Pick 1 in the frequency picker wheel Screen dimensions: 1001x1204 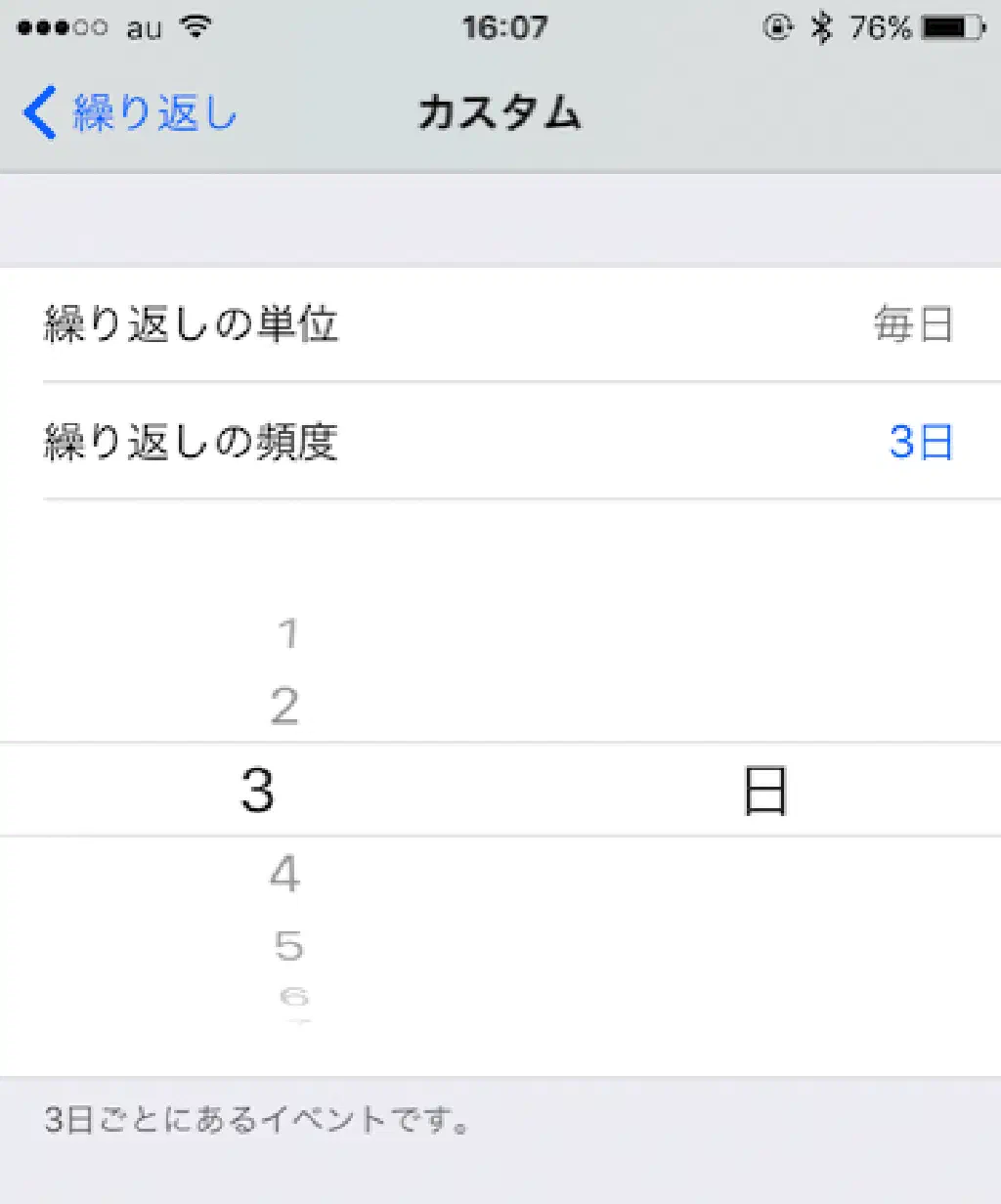pos(287,634)
